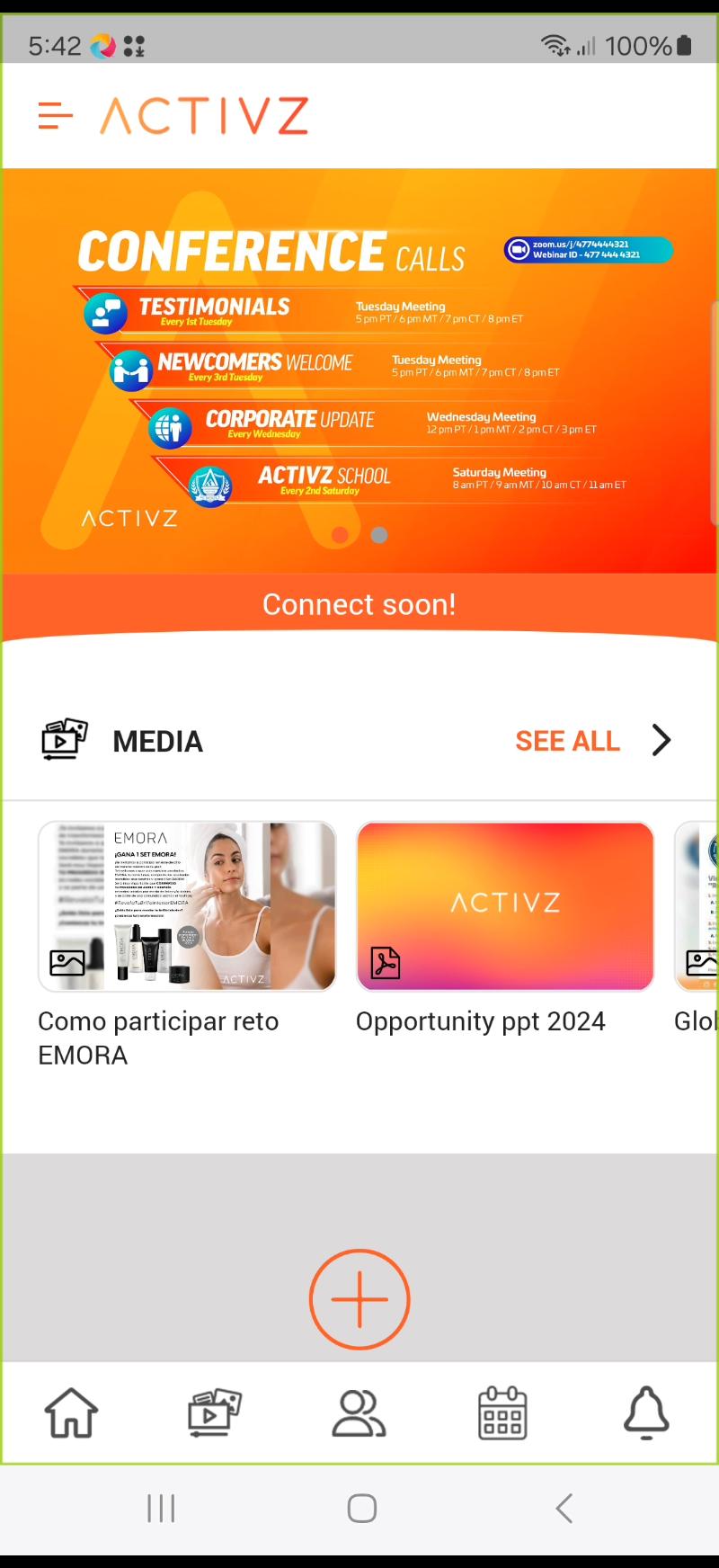Open the notifications bell tab
Viewport: 719px width, 1568px height.
point(646,1412)
